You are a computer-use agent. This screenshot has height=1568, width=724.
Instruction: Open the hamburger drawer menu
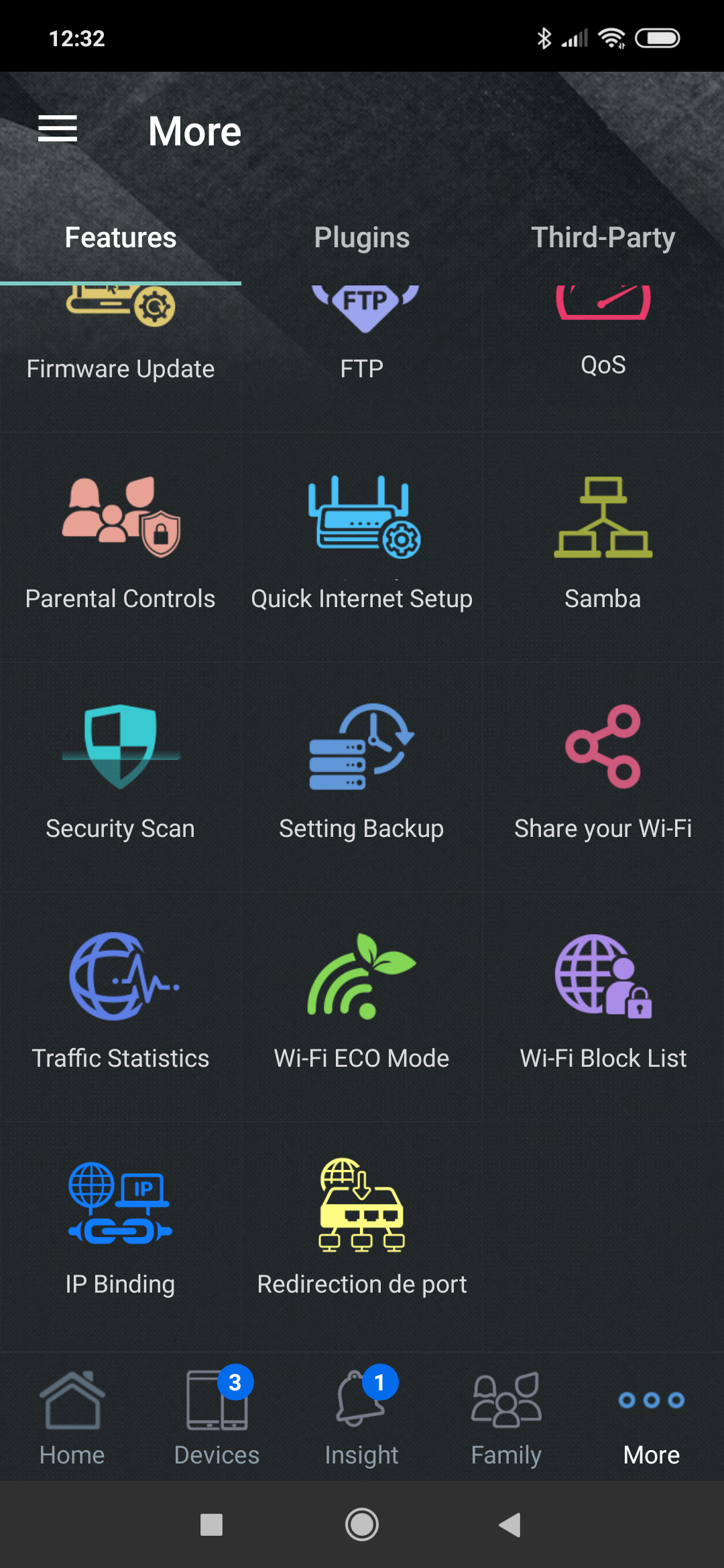point(58,129)
